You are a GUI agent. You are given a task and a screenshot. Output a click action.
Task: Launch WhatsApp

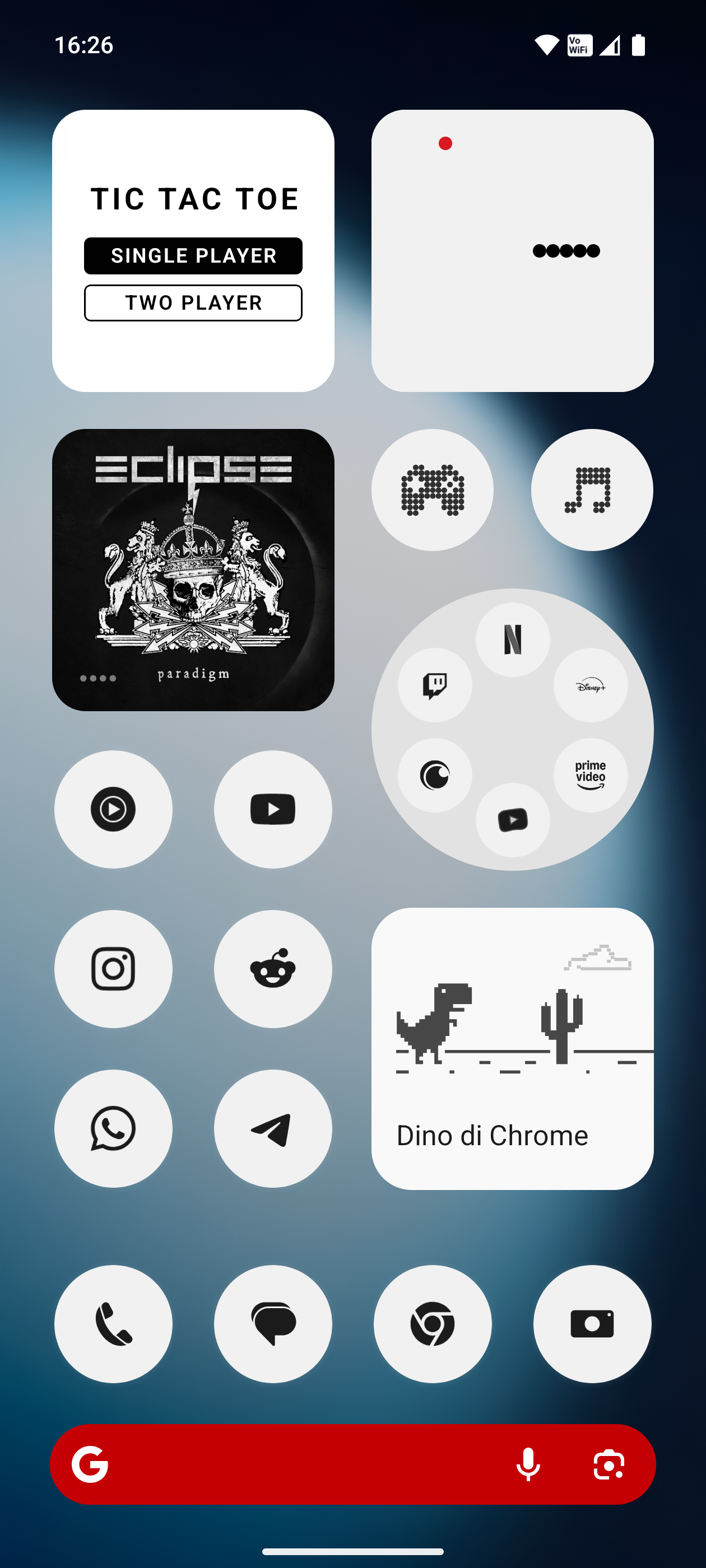[113, 1128]
